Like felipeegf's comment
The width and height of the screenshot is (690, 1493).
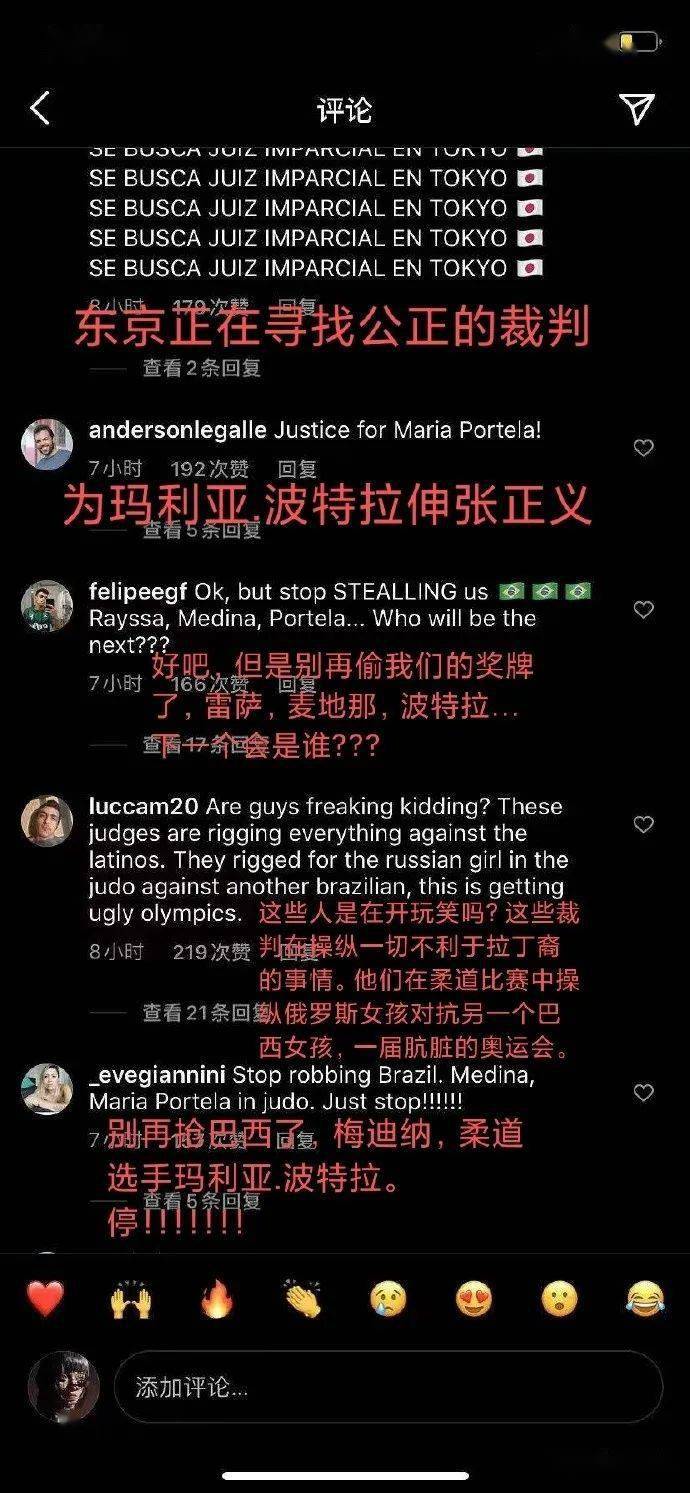644,610
